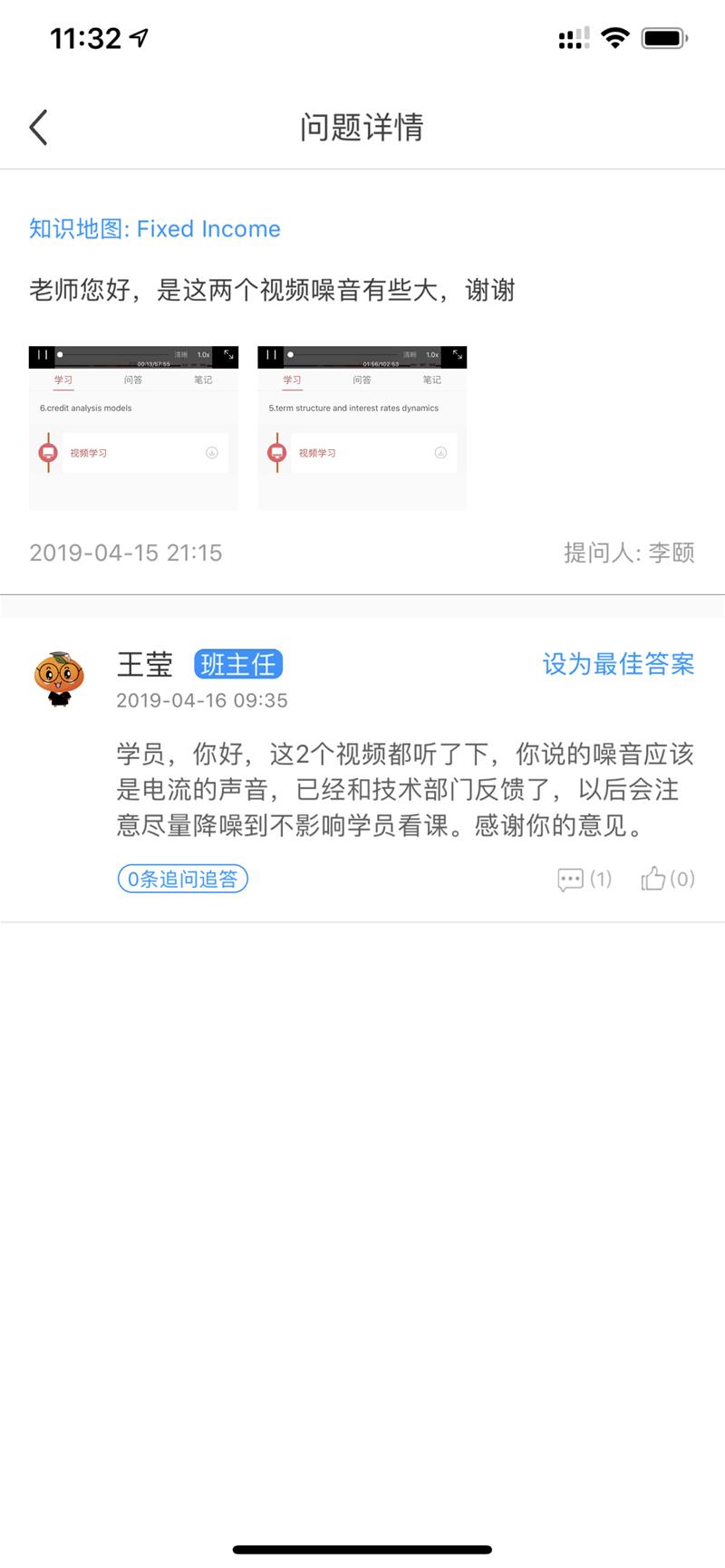Open the 知识地图: Fixed Income link
This screenshot has height=1568, width=725.
point(154,229)
